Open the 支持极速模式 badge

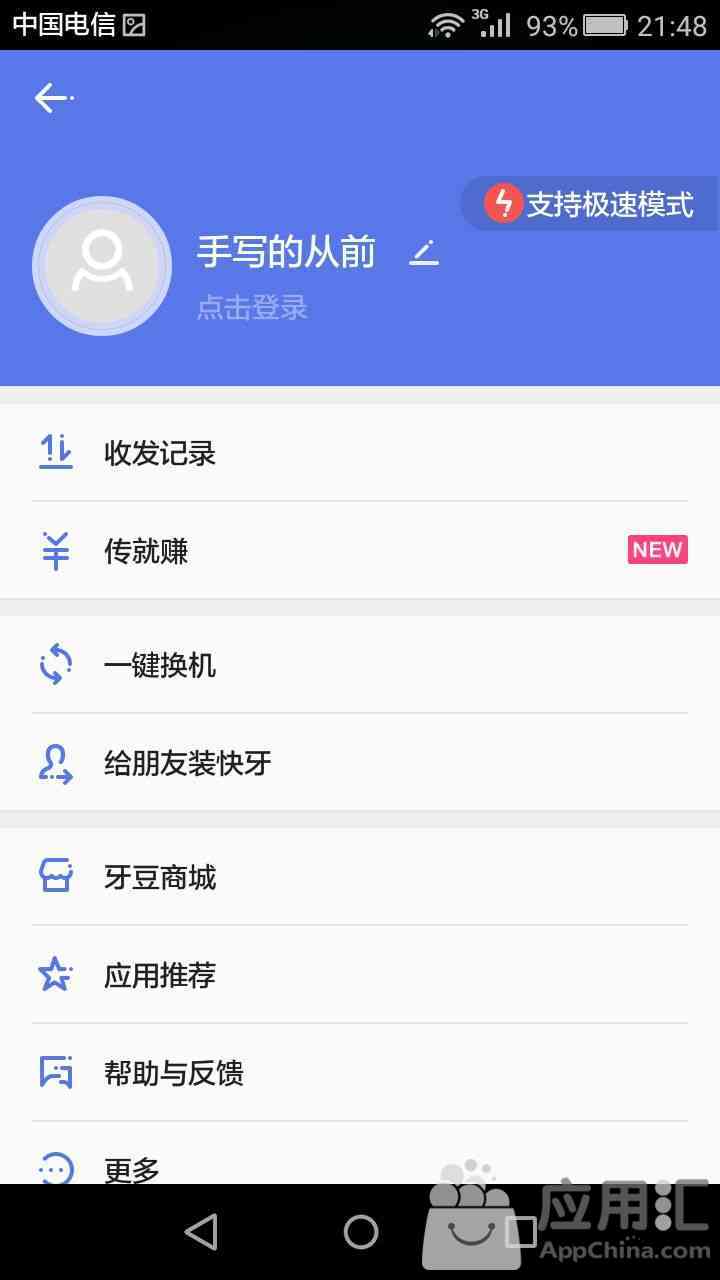click(590, 204)
